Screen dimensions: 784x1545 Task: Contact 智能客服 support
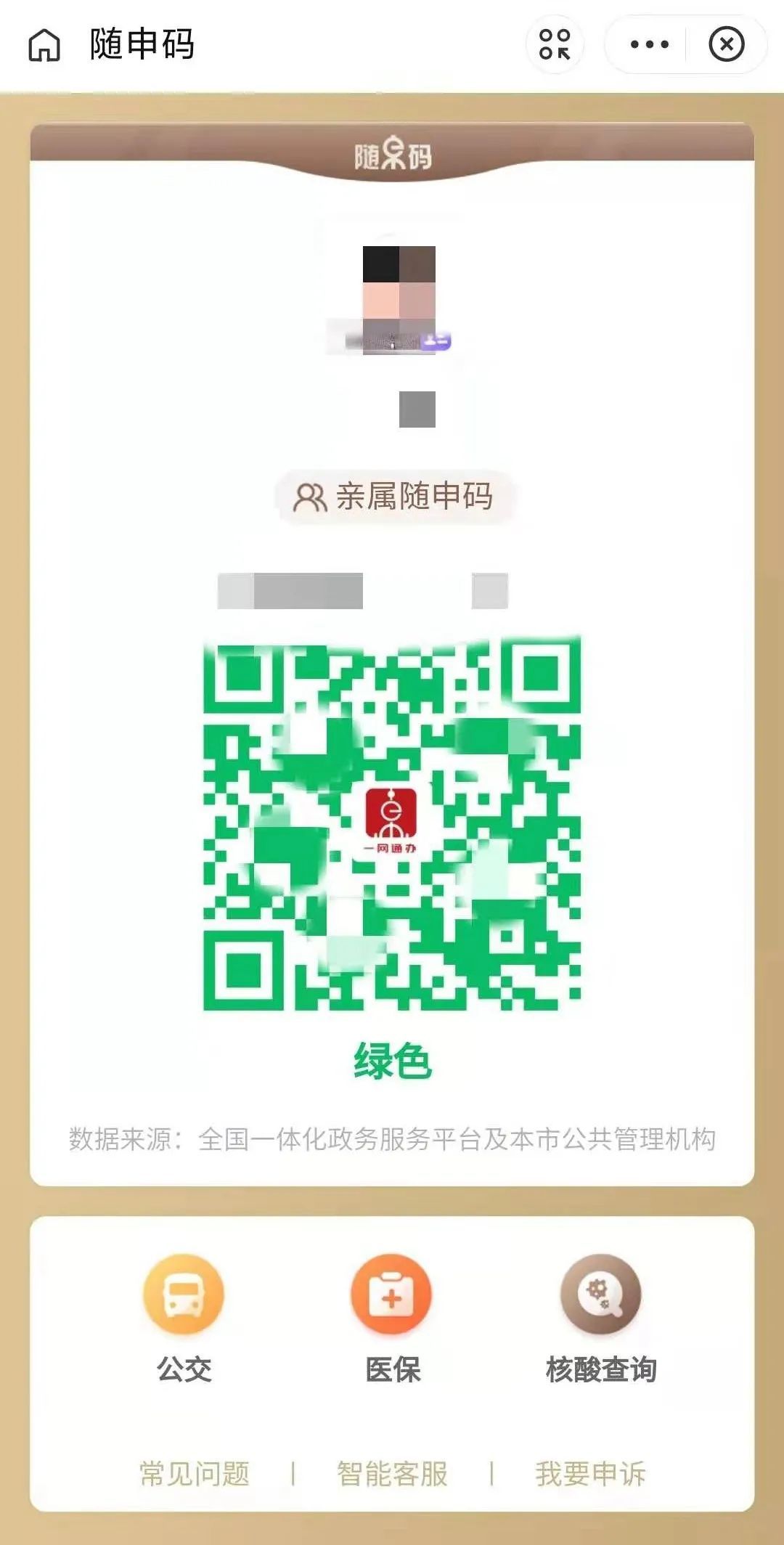click(x=392, y=1475)
